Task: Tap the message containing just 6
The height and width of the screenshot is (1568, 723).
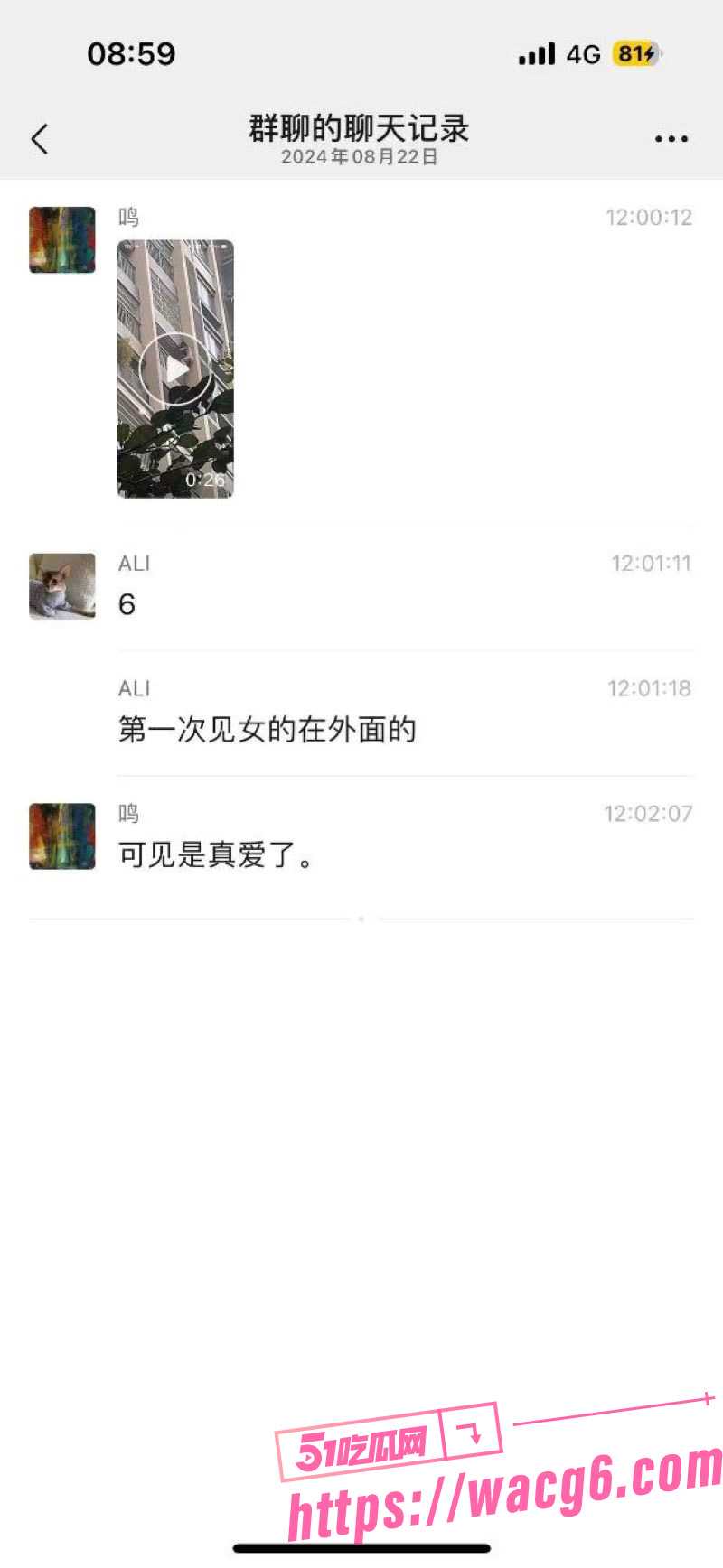Action: 127,605
